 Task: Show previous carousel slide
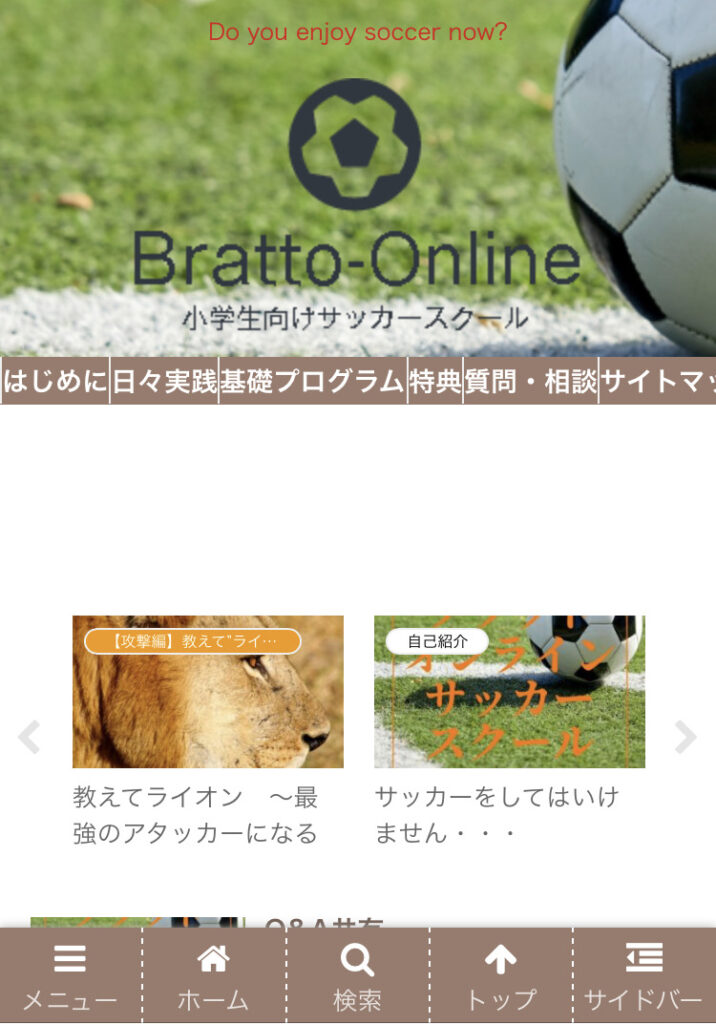(29, 738)
